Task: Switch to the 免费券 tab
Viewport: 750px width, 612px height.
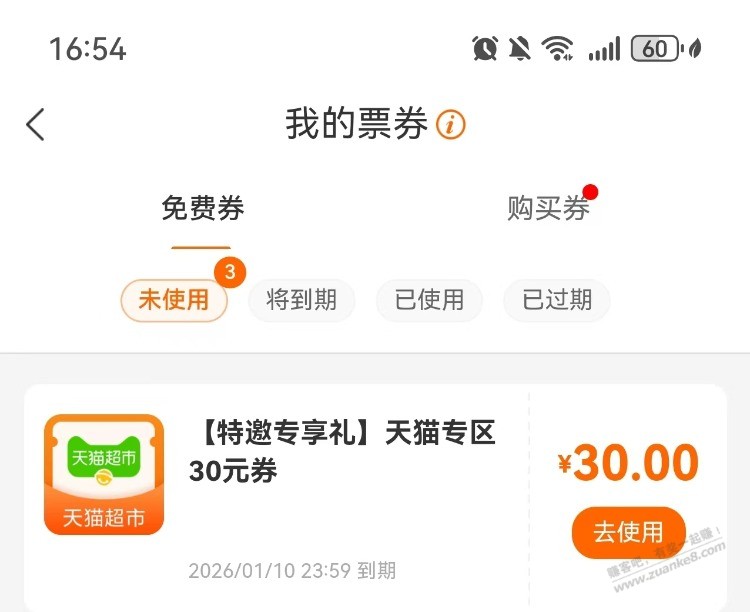Action: point(202,209)
